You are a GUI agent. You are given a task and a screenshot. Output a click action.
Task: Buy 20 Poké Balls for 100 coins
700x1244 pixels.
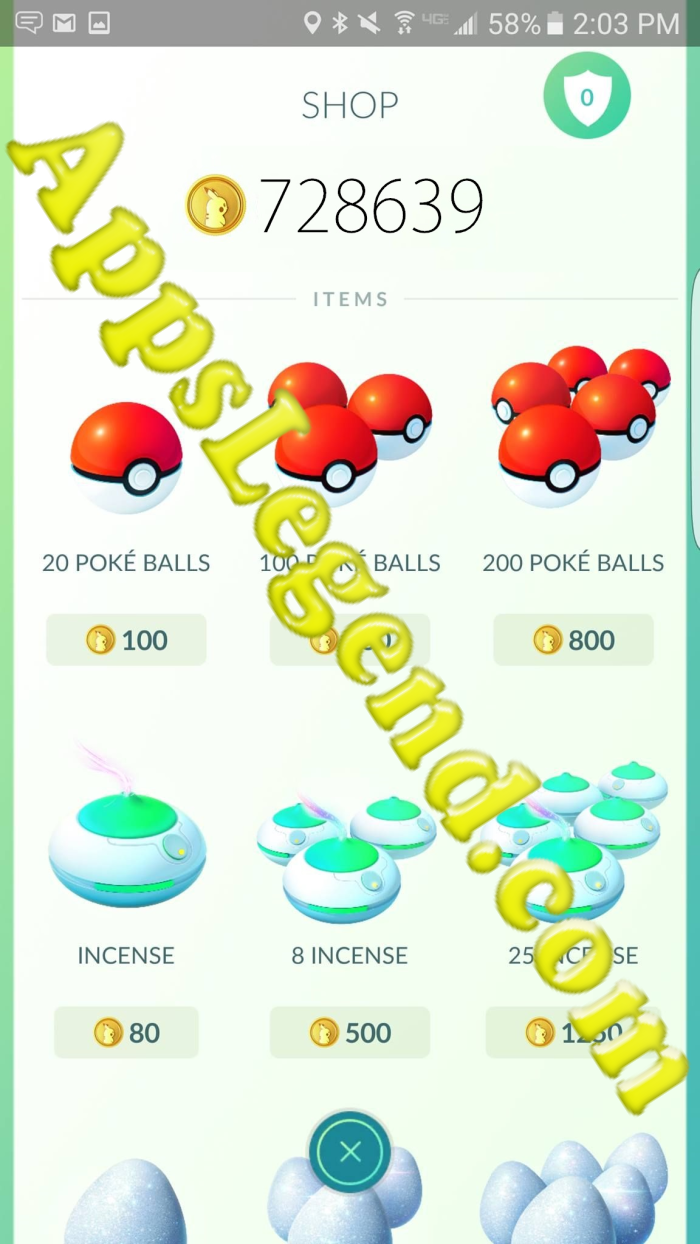[x=126, y=640]
